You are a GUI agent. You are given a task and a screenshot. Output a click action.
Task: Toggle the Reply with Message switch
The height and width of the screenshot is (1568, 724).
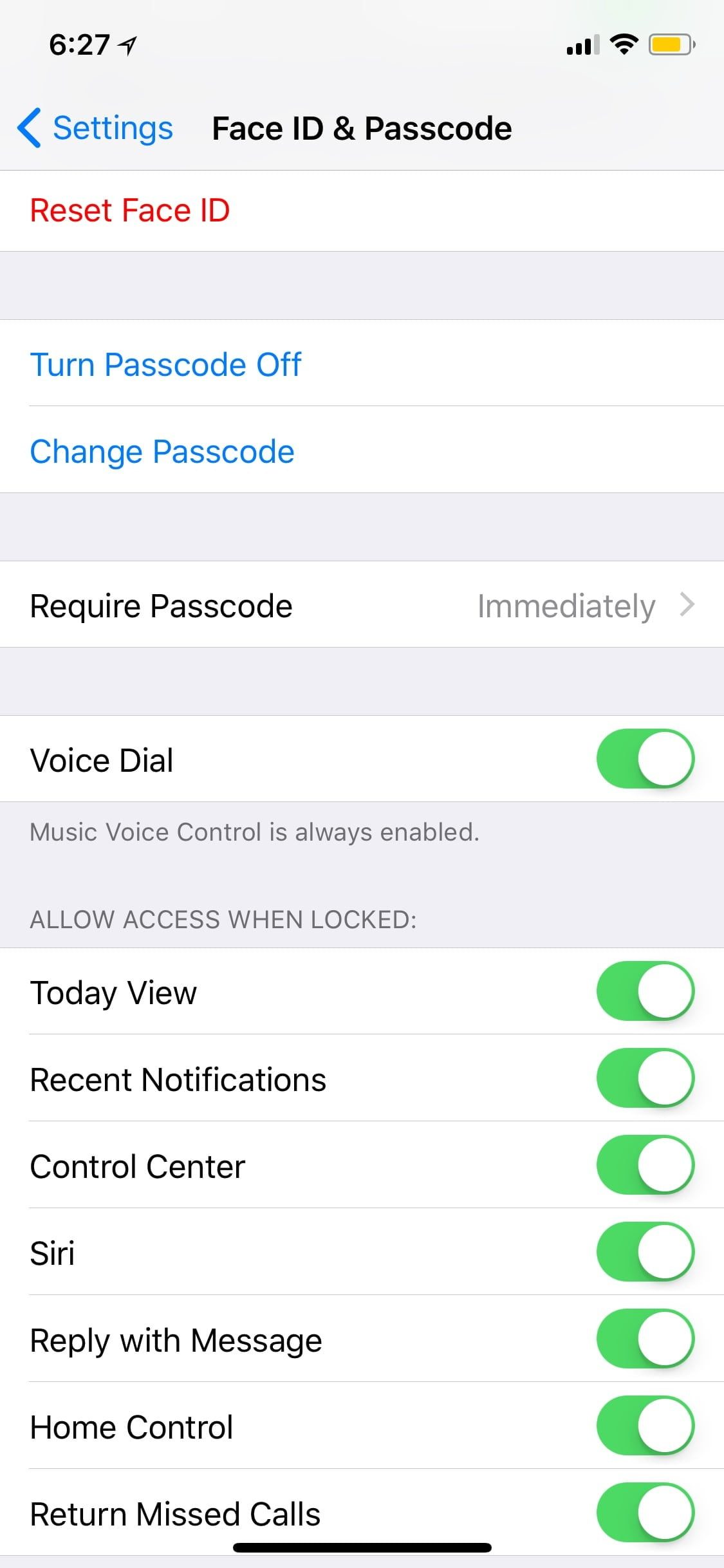click(x=645, y=1339)
